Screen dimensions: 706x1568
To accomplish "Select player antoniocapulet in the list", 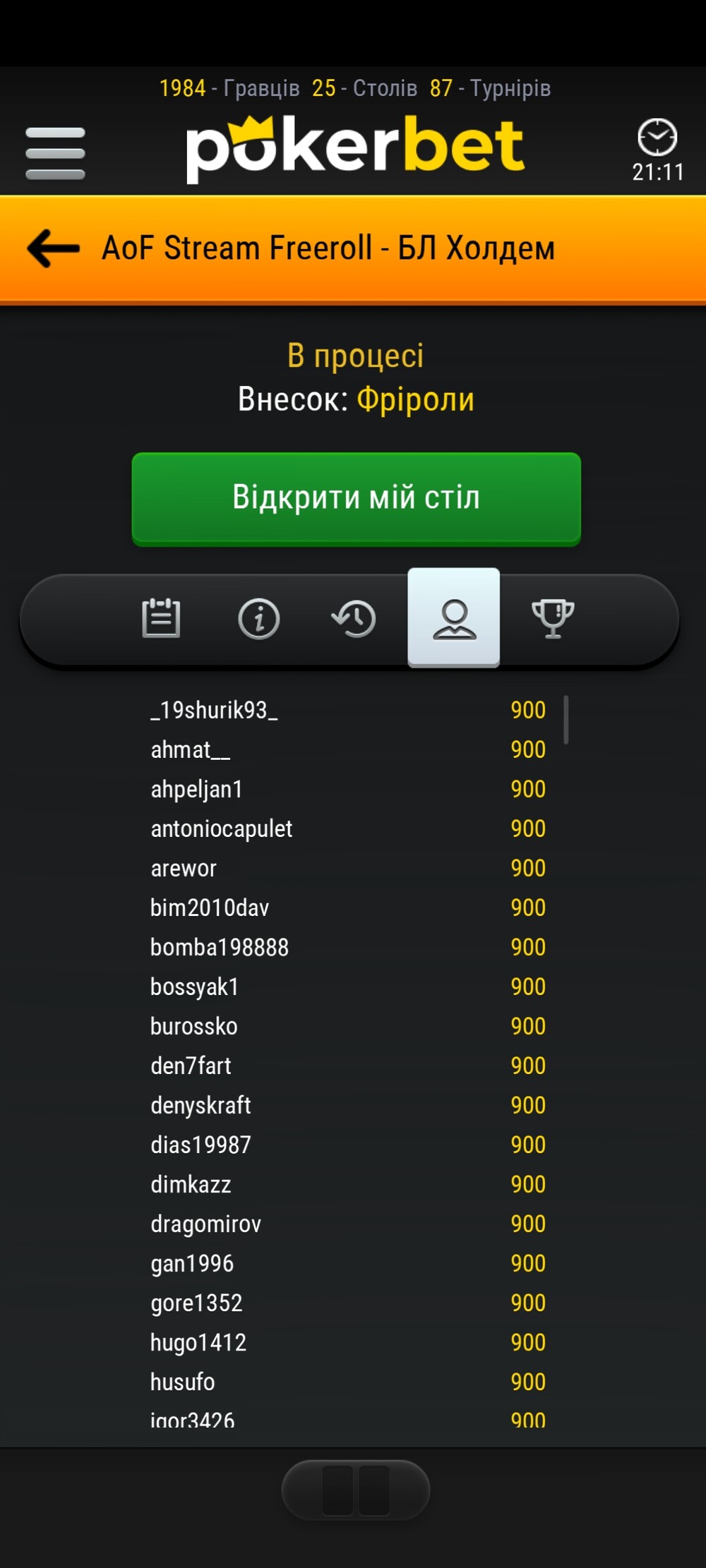I will tap(348, 828).
